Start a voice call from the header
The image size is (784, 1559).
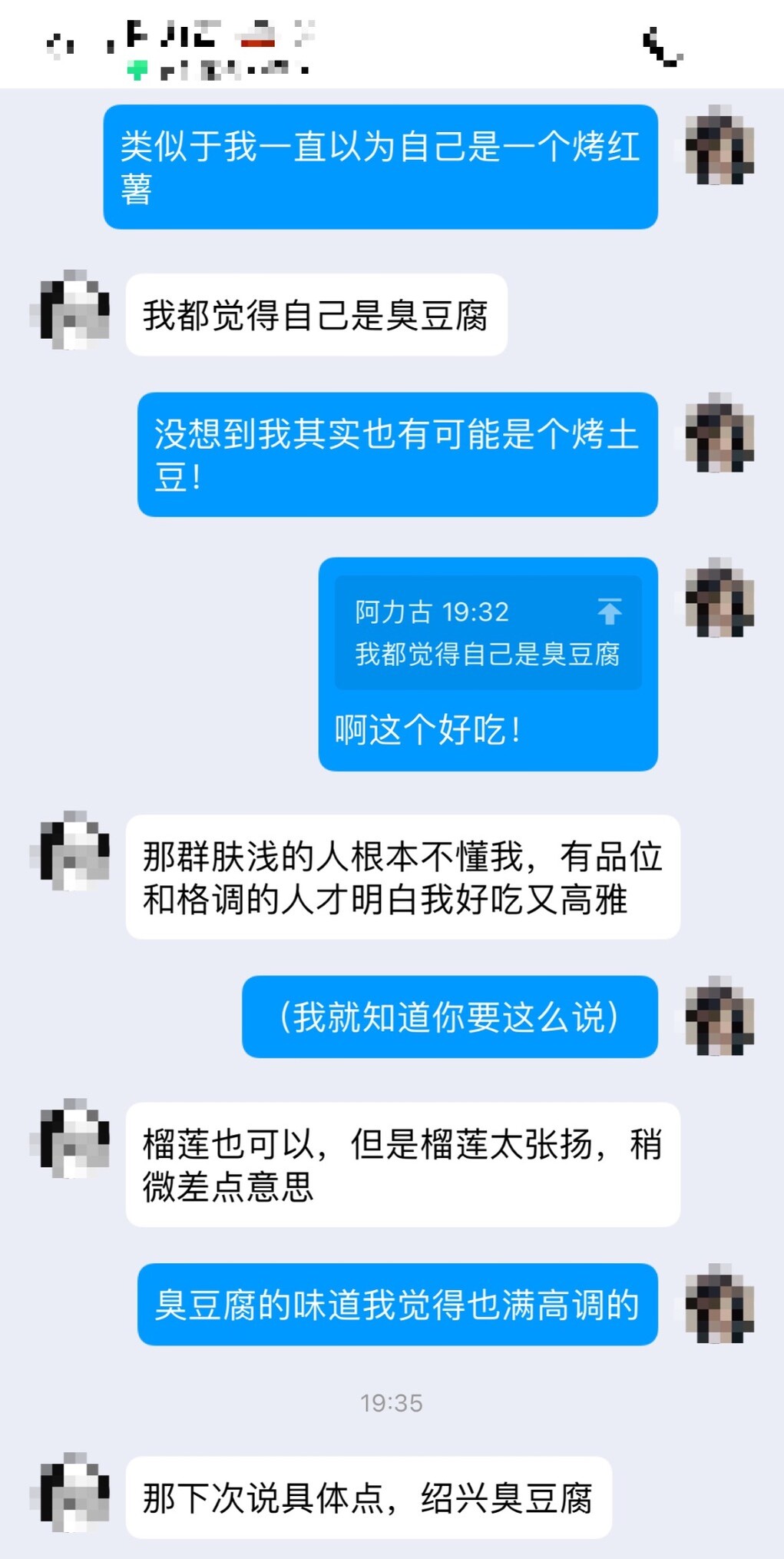point(663,46)
